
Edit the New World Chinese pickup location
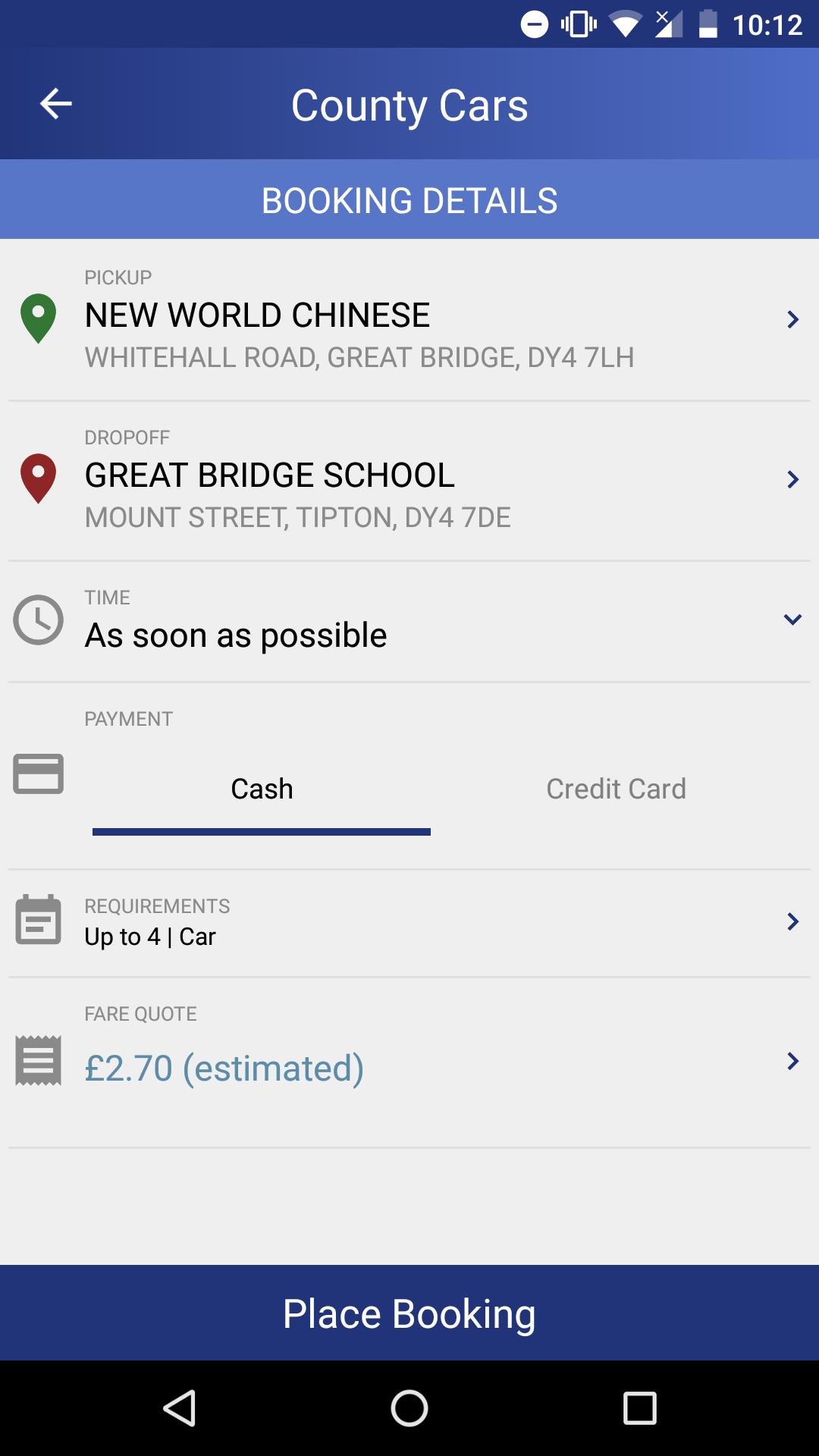point(409,318)
